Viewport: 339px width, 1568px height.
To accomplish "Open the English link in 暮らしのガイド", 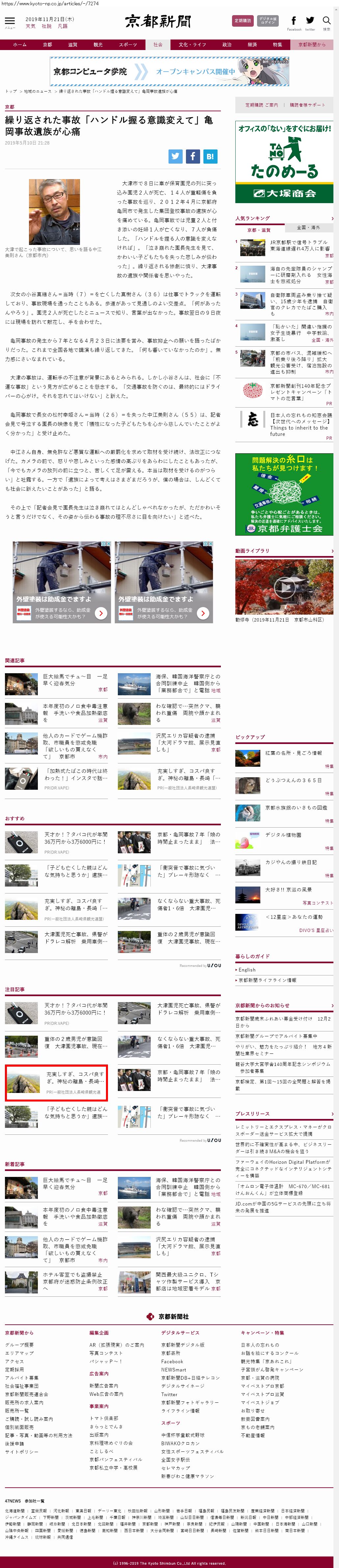I will point(247,970).
